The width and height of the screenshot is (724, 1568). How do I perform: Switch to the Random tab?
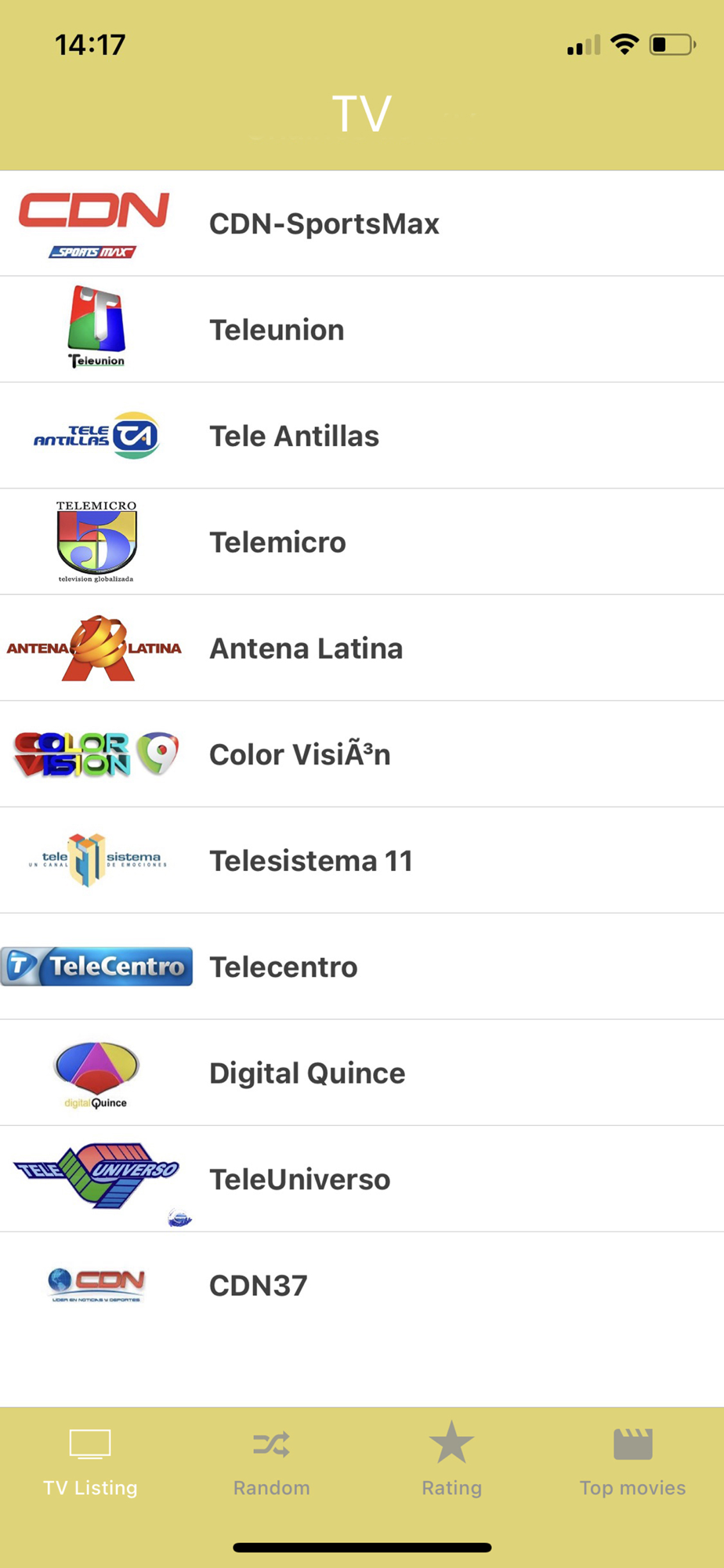[x=271, y=1462]
